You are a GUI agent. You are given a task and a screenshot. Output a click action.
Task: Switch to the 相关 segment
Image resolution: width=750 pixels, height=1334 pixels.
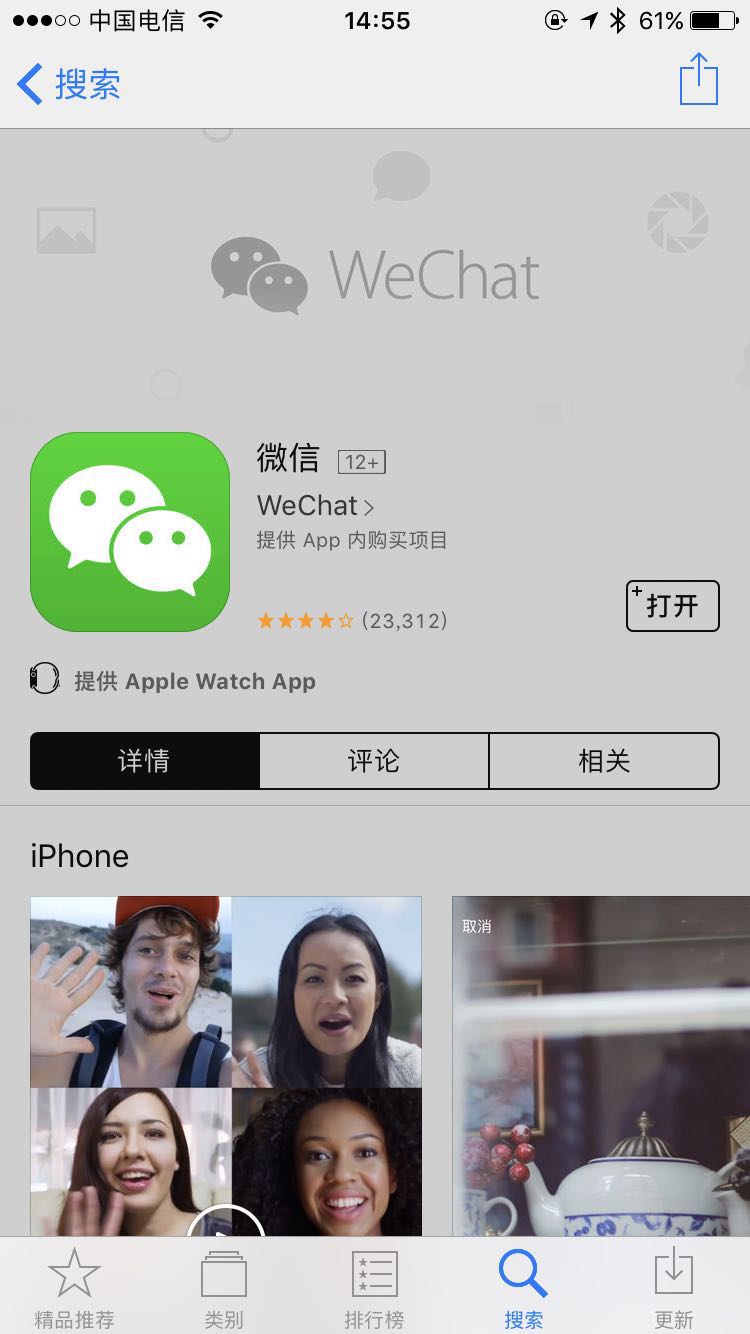[x=604, y=761]
